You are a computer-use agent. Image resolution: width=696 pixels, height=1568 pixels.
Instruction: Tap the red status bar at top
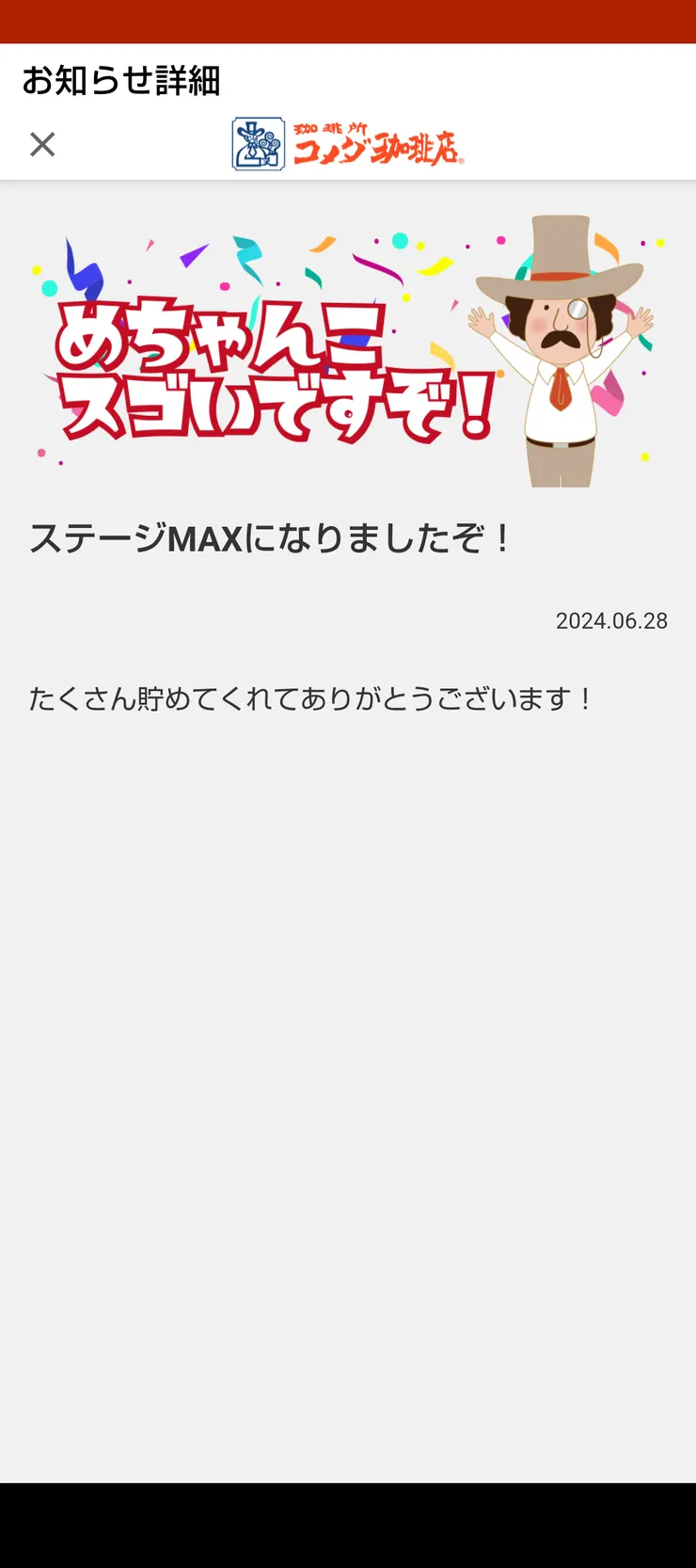click(x=348, y=21)
